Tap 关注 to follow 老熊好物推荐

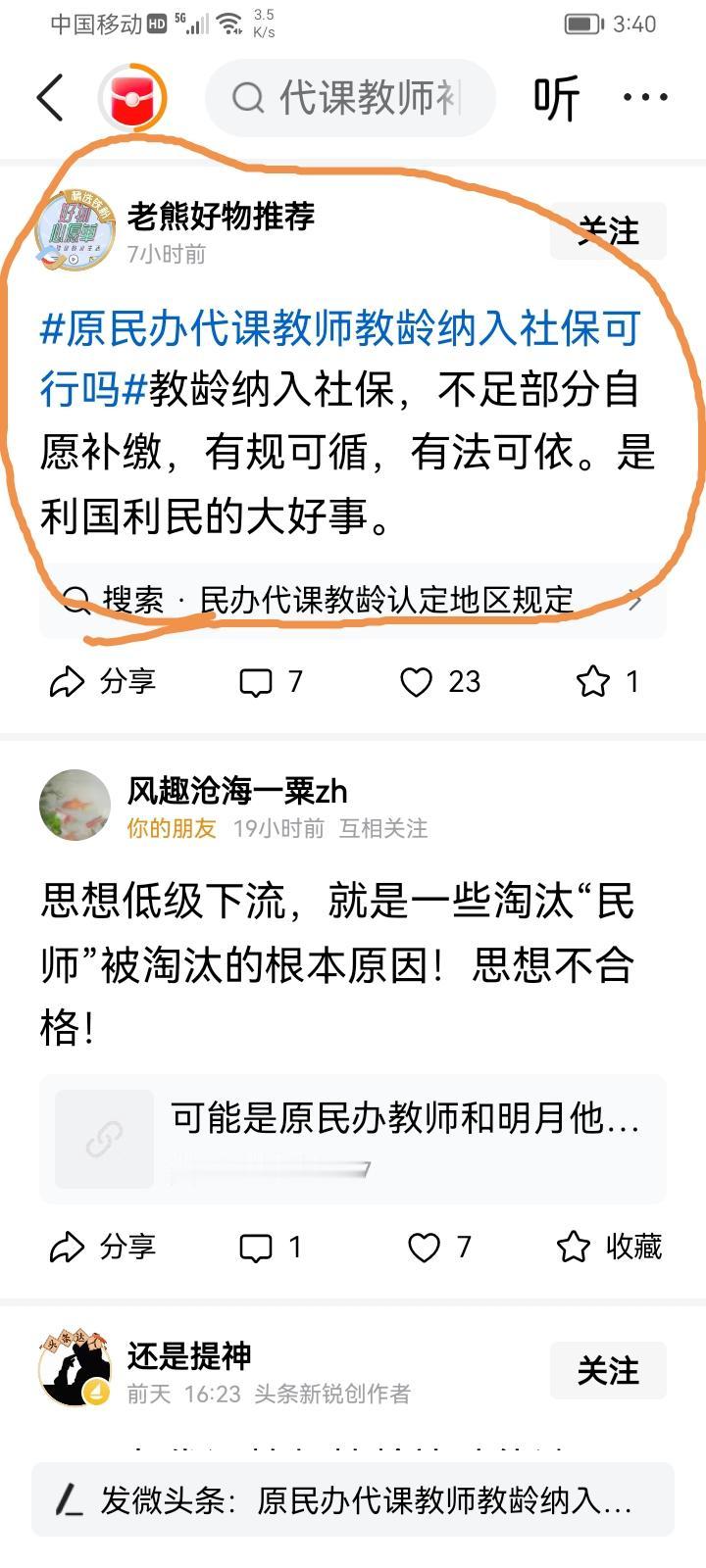coord(608,232)
